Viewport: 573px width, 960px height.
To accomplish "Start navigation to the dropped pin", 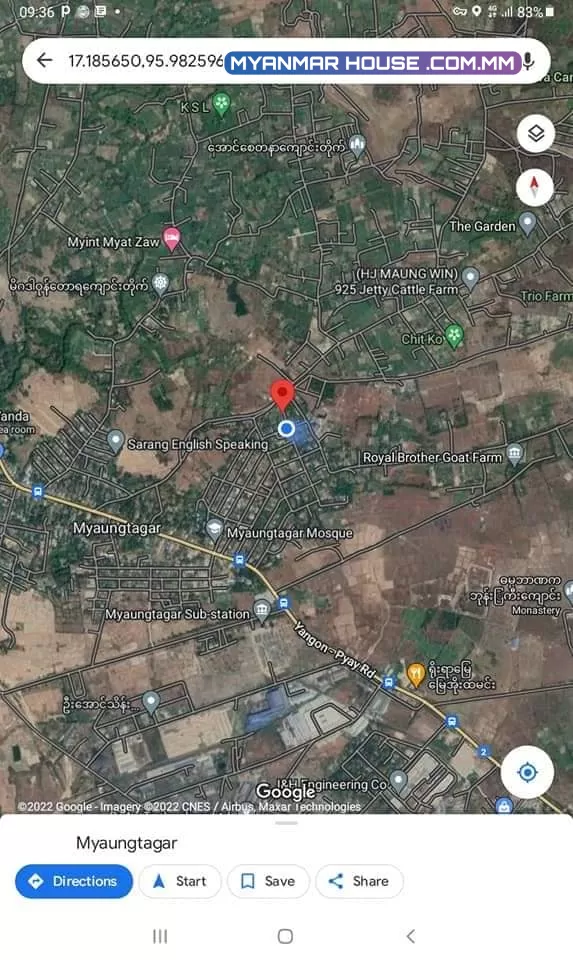I will (x=179, y=881).
